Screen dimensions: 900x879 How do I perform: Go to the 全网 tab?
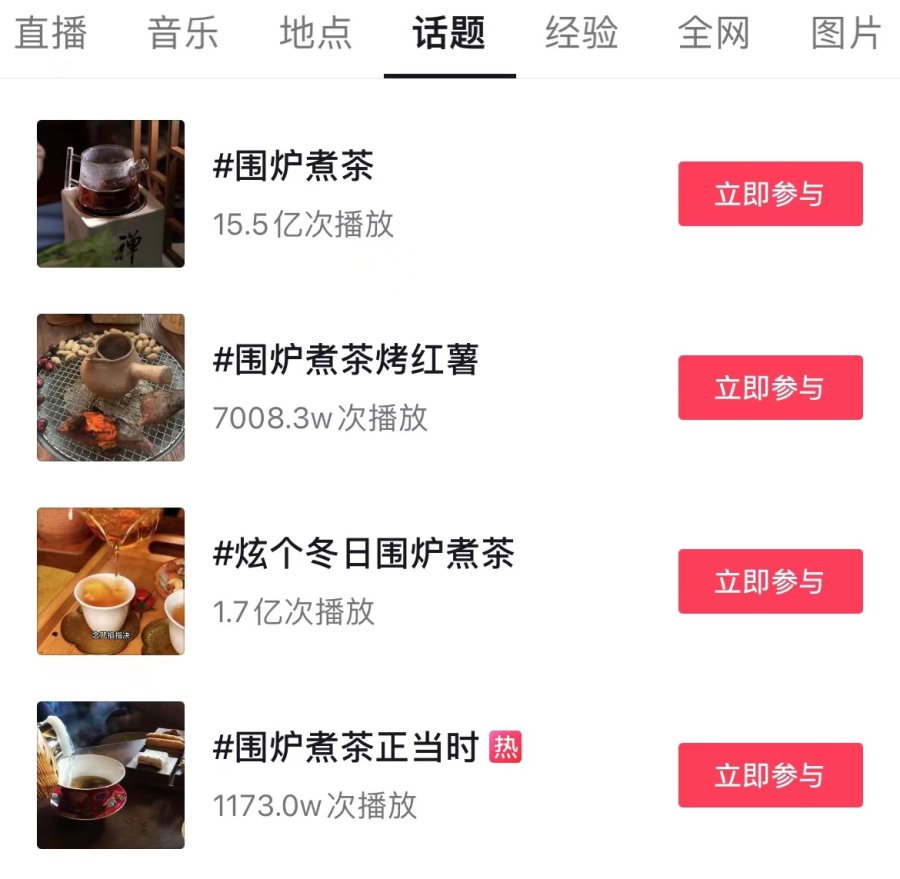point(714,34)
